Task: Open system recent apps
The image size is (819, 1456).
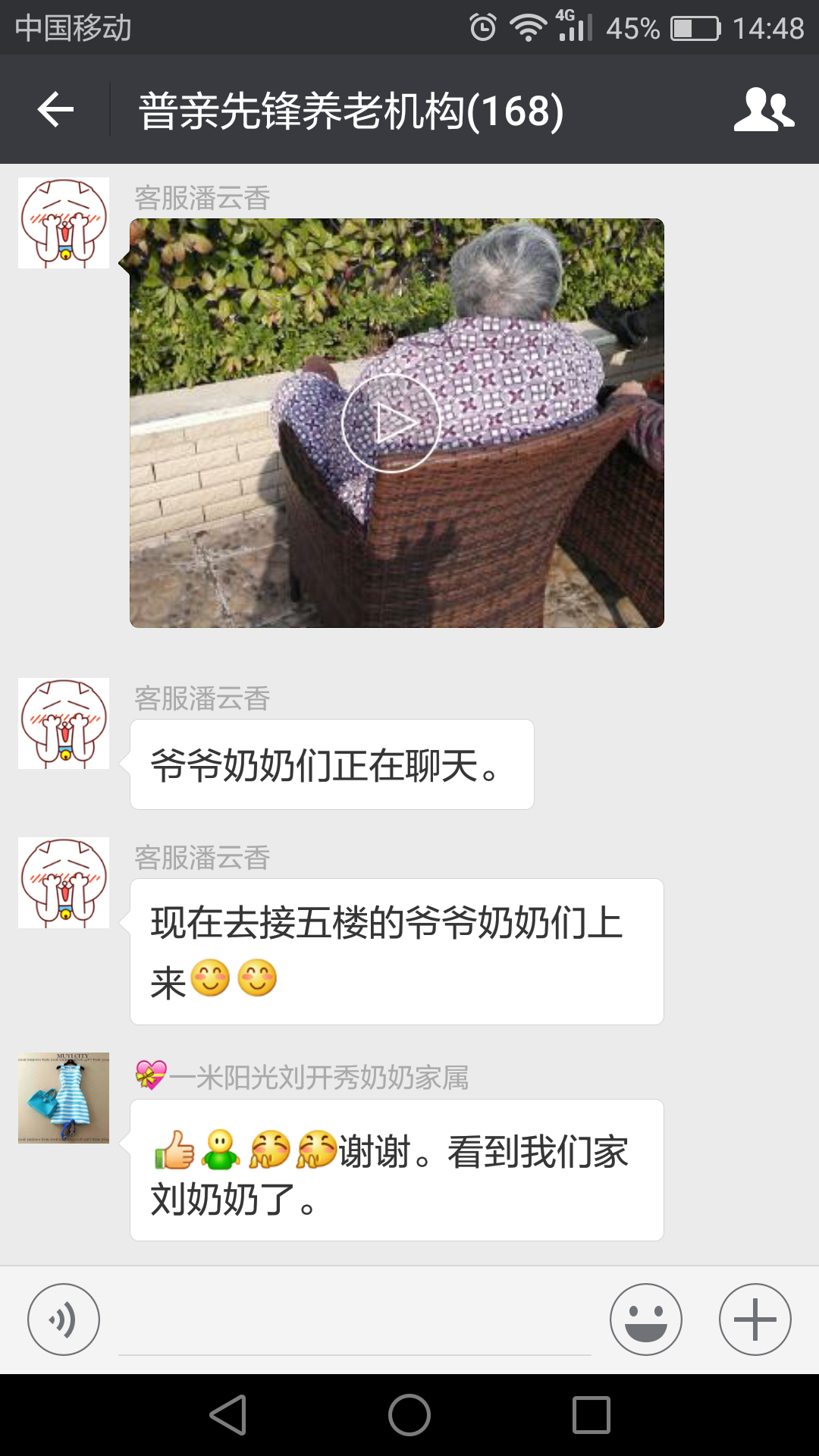Action: coord(591,1415)
